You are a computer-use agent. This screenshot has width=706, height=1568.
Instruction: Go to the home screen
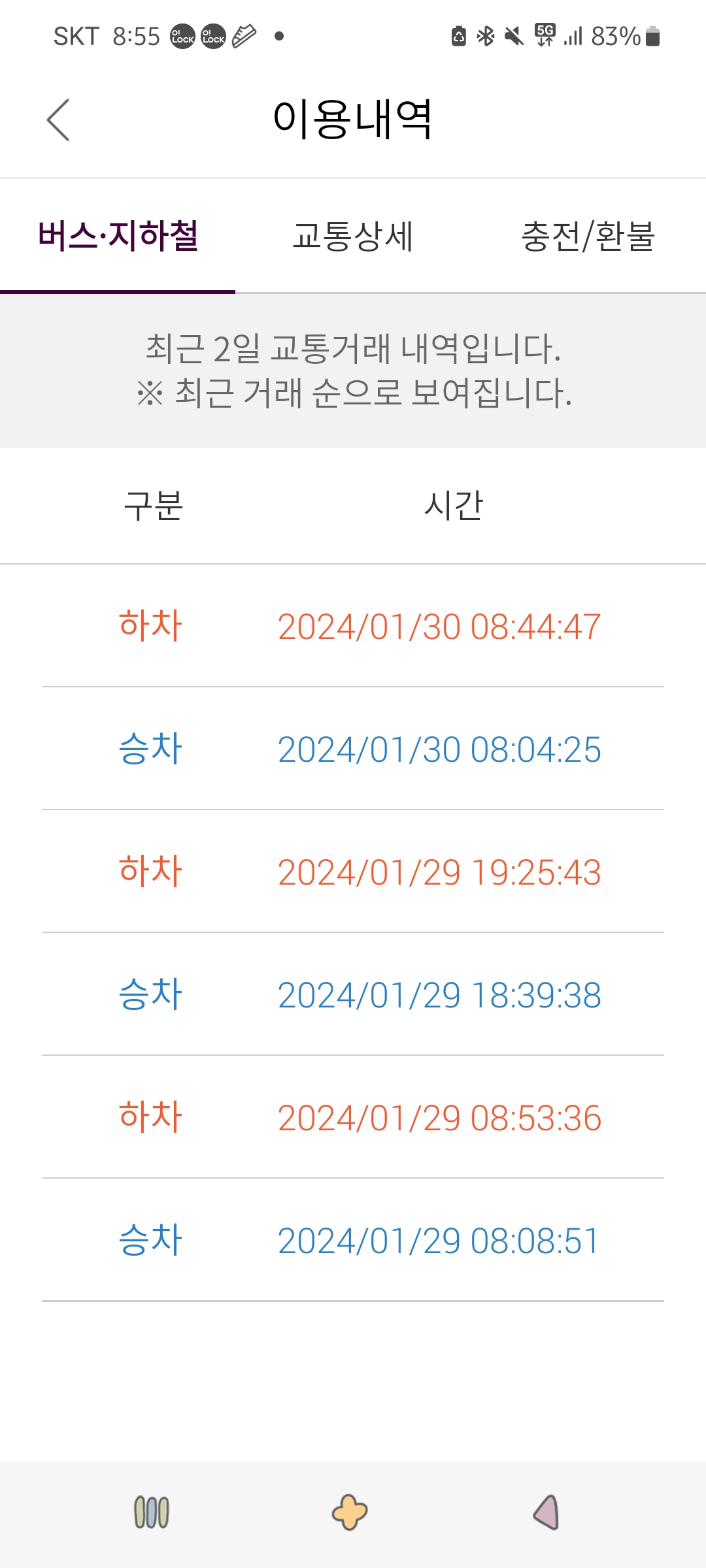coord(350,1512)
